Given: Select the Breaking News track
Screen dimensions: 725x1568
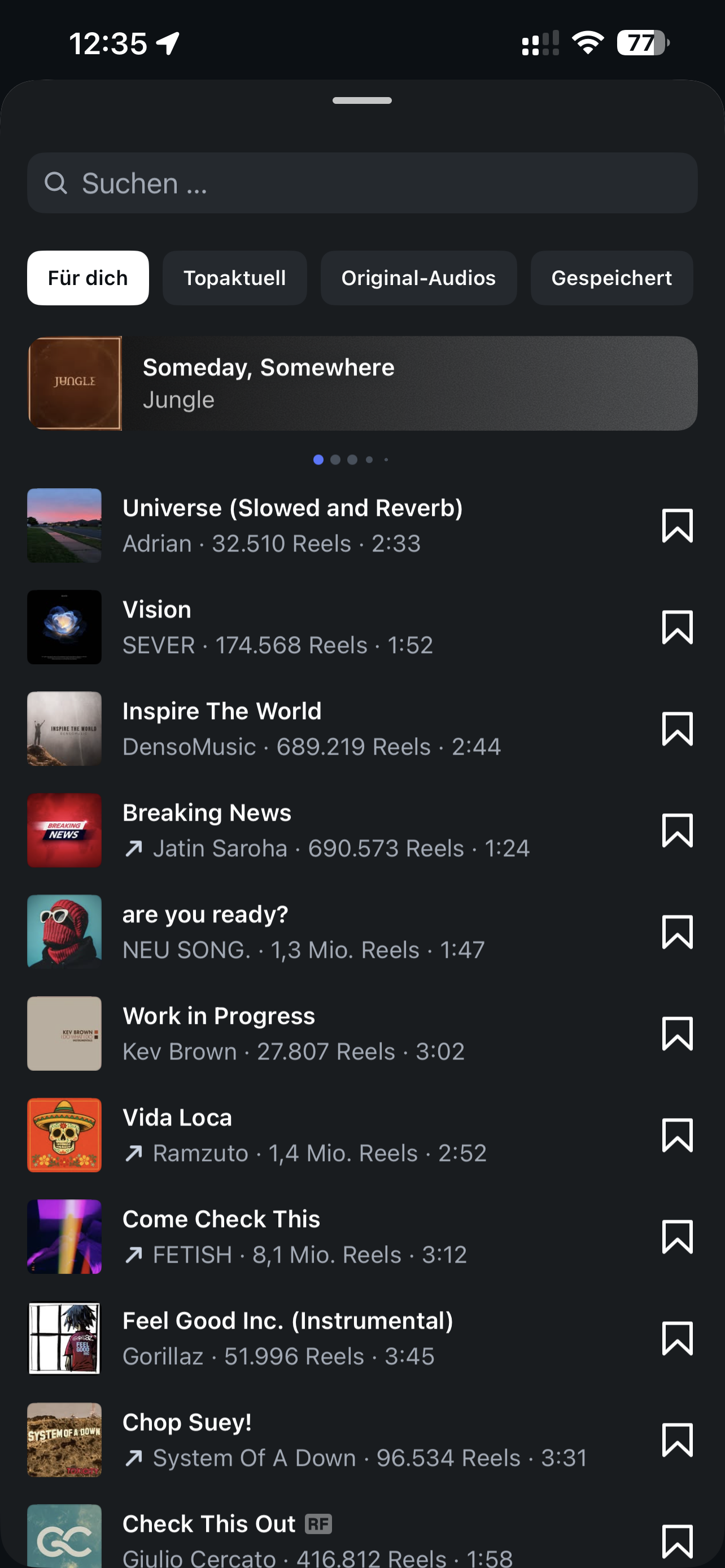Looking at the screenshot, I should tap(329, 830).
